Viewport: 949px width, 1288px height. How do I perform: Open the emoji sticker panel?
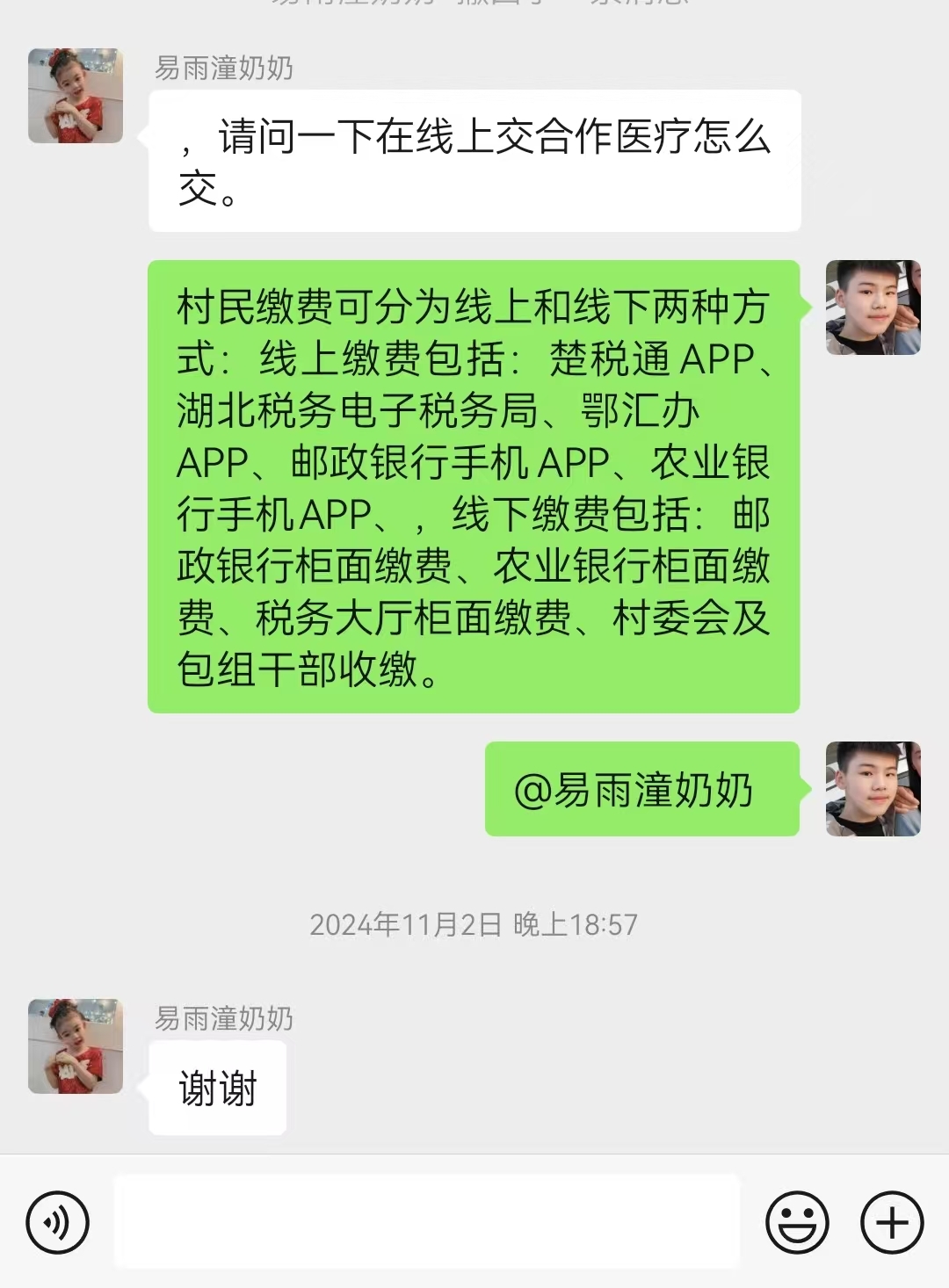coord(797,1222)
